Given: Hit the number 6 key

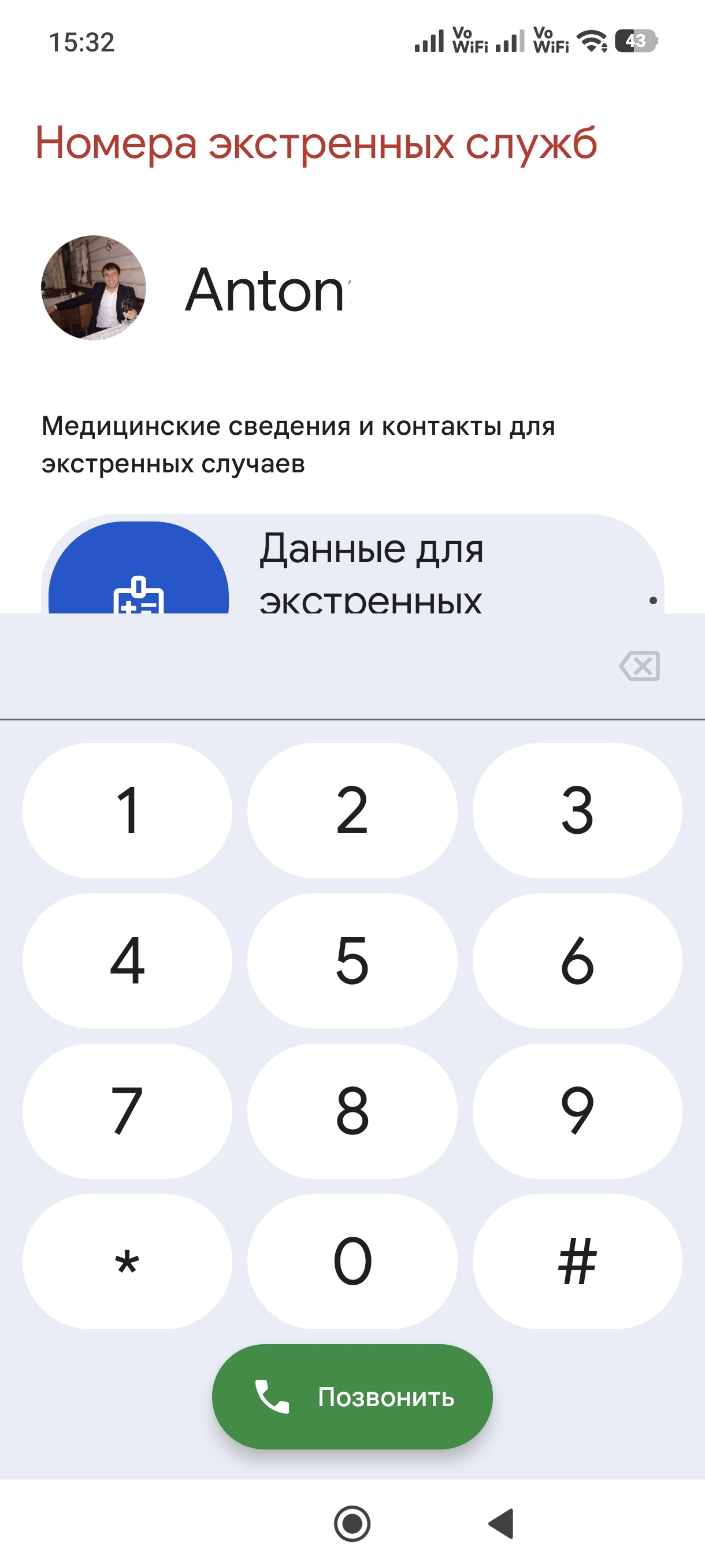Looking at the screenshot, I should [577, 960].
